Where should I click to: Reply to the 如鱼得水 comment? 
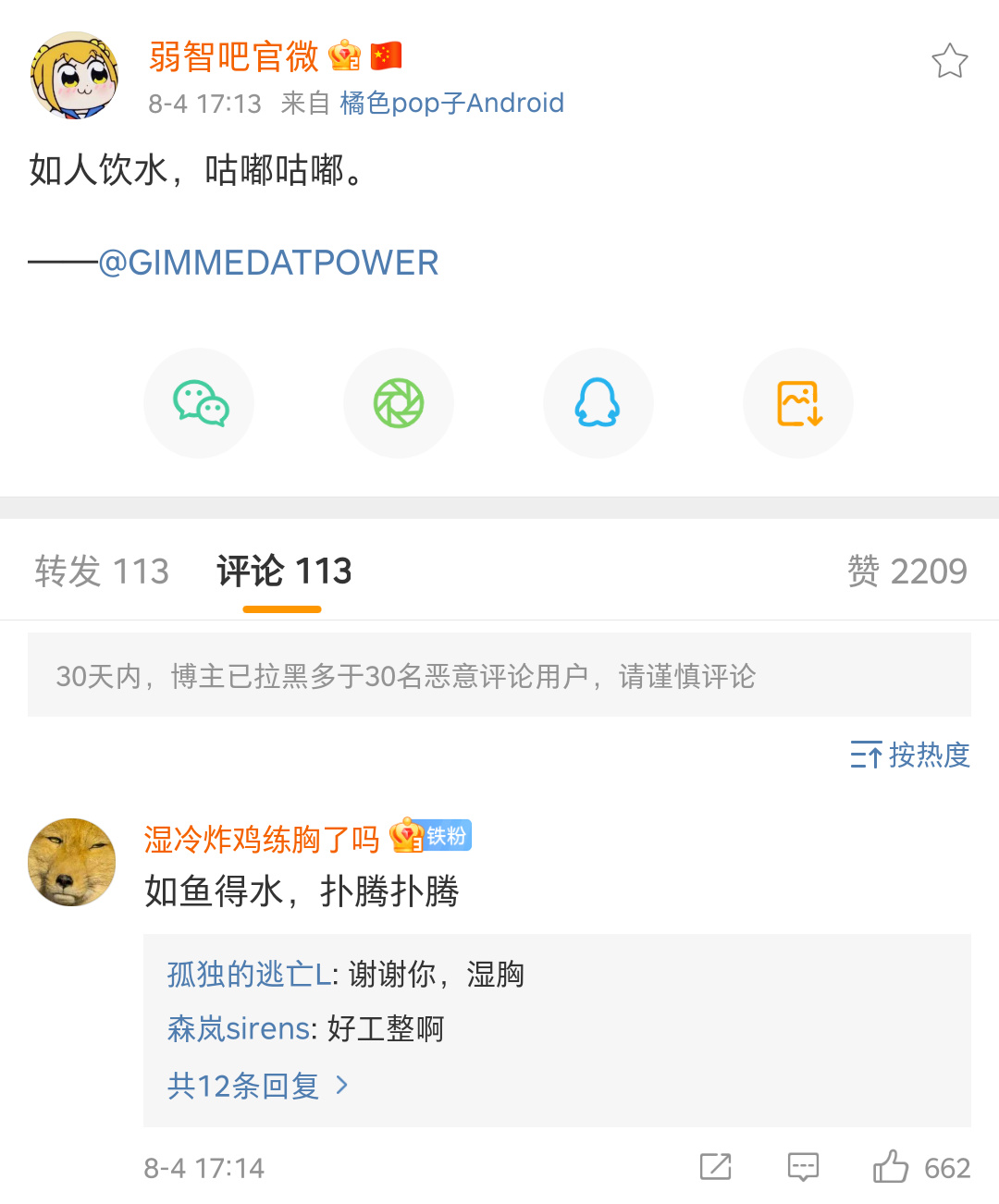(x=803, y=1167)
